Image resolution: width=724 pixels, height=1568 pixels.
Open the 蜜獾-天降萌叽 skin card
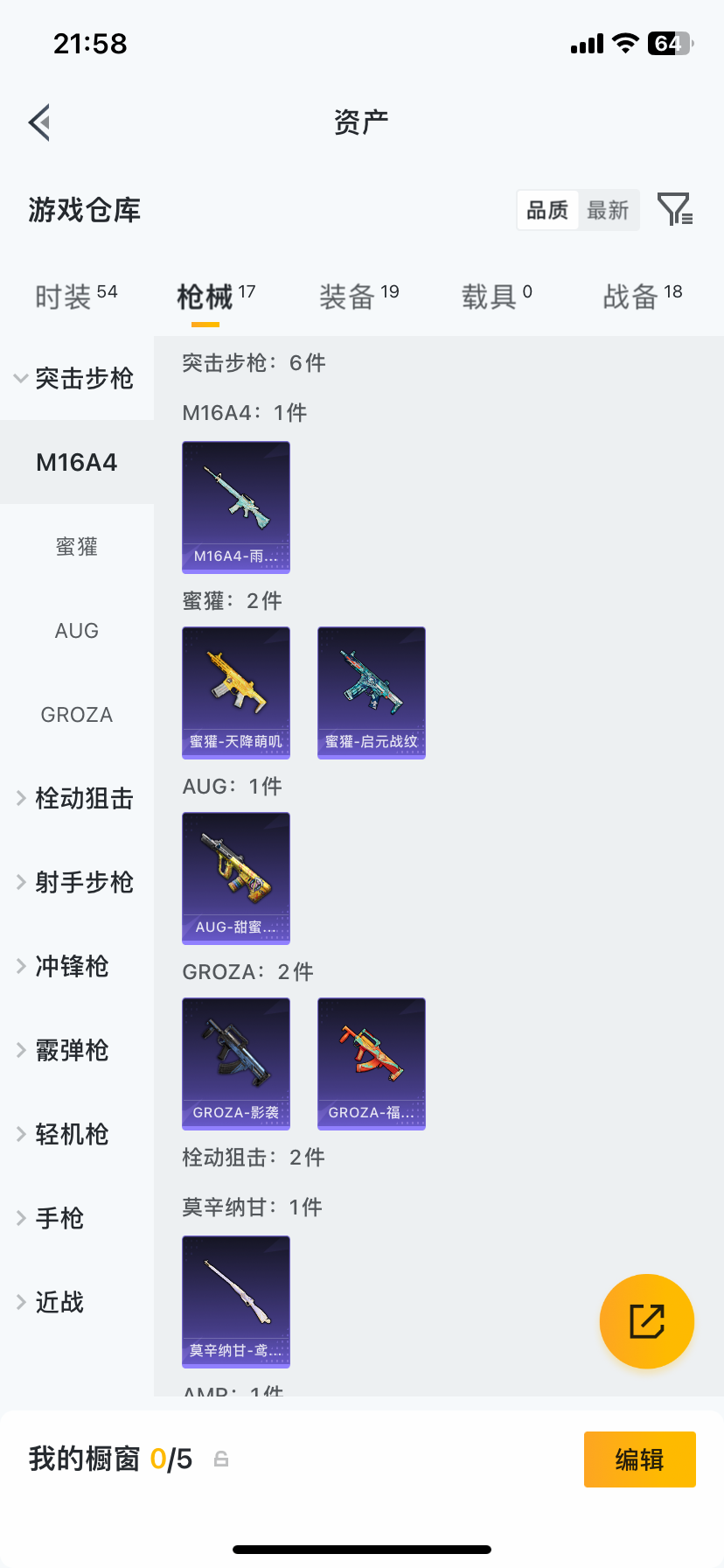[236, 692]
